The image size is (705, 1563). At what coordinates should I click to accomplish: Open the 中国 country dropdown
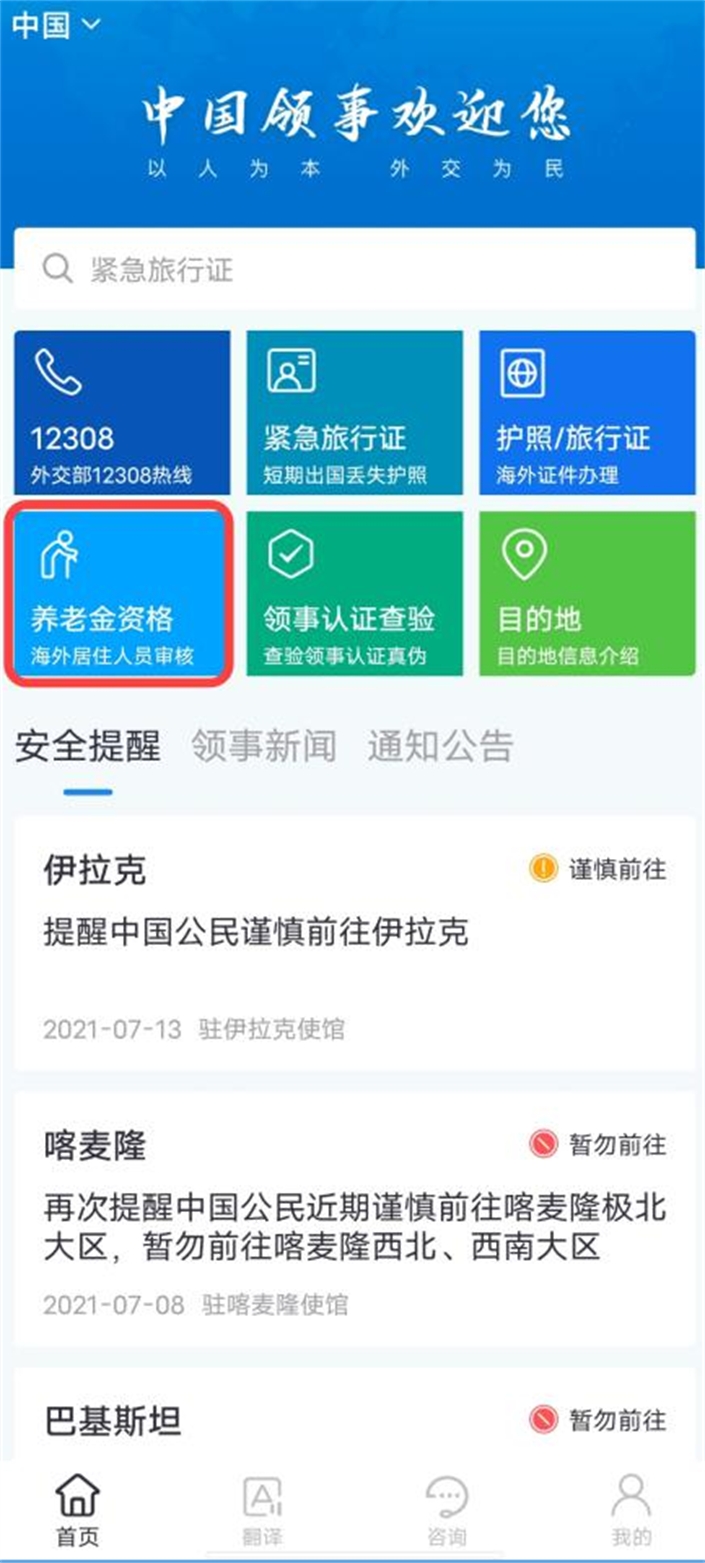(x=56, y=26)
